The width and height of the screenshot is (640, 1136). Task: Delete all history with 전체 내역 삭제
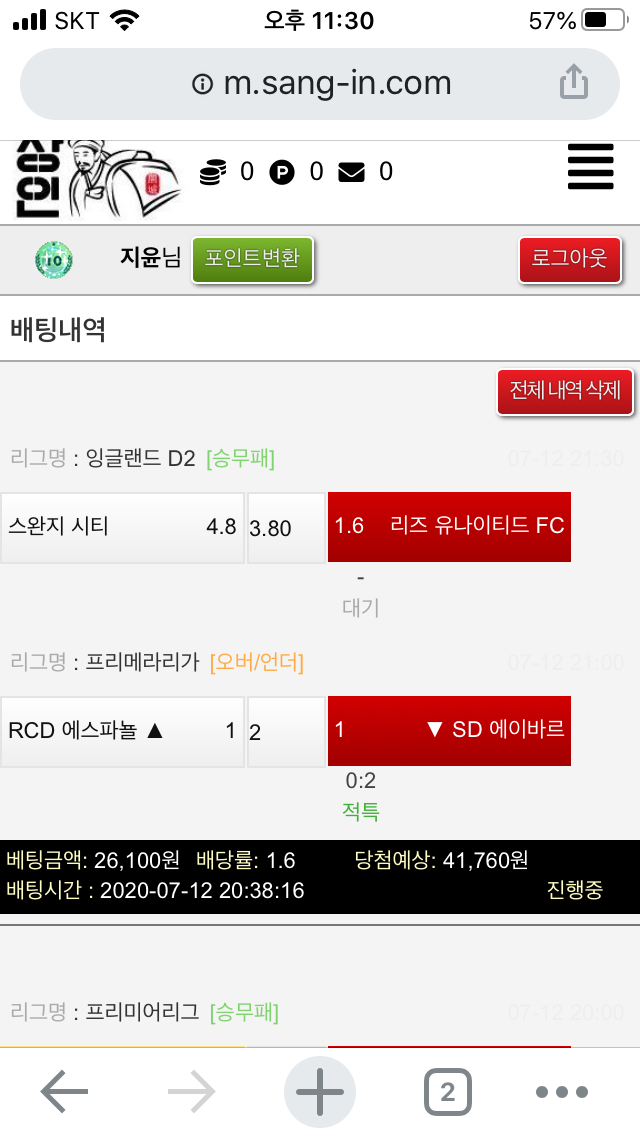tap(565, 391)
